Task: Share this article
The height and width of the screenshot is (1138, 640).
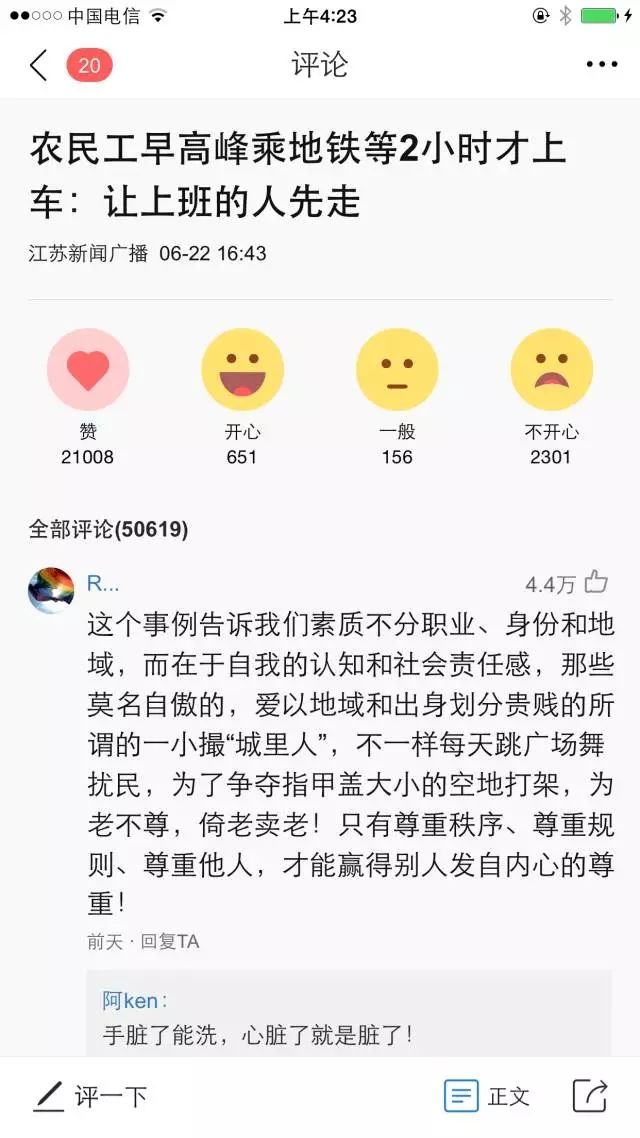Action: pyautogui.click(x=590, y=1096)
